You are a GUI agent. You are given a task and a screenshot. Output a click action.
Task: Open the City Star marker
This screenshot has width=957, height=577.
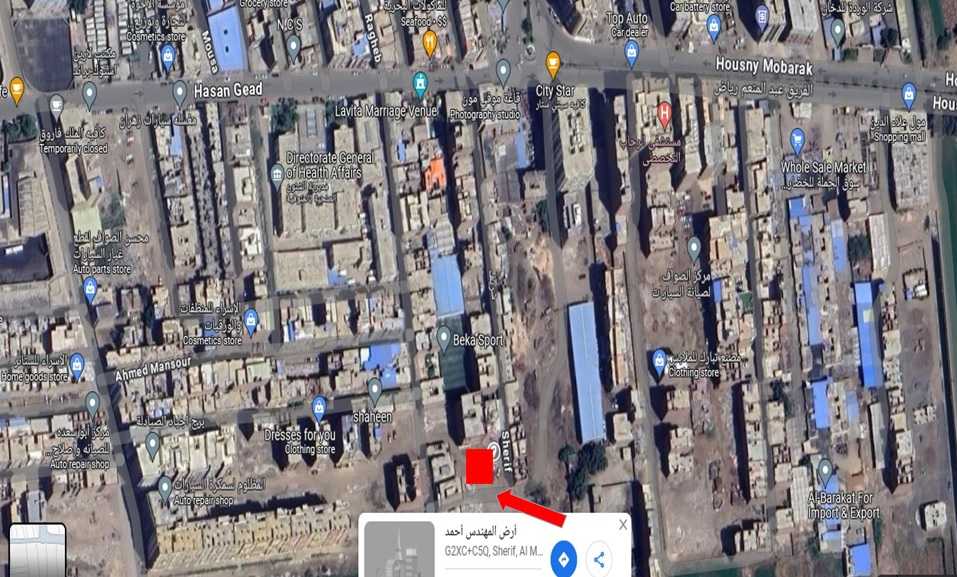[x=553, y=64]
